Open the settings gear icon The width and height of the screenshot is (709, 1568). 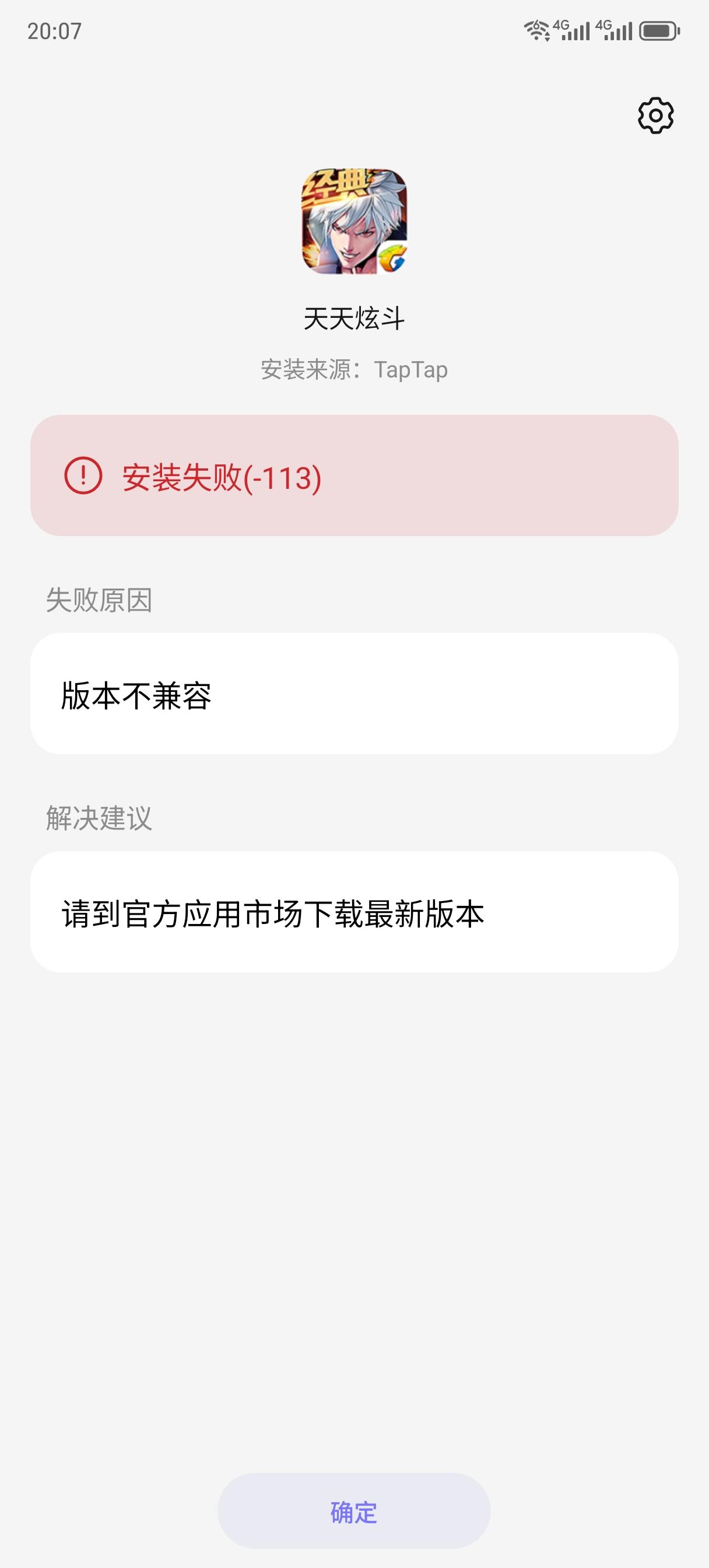(655, 115)
